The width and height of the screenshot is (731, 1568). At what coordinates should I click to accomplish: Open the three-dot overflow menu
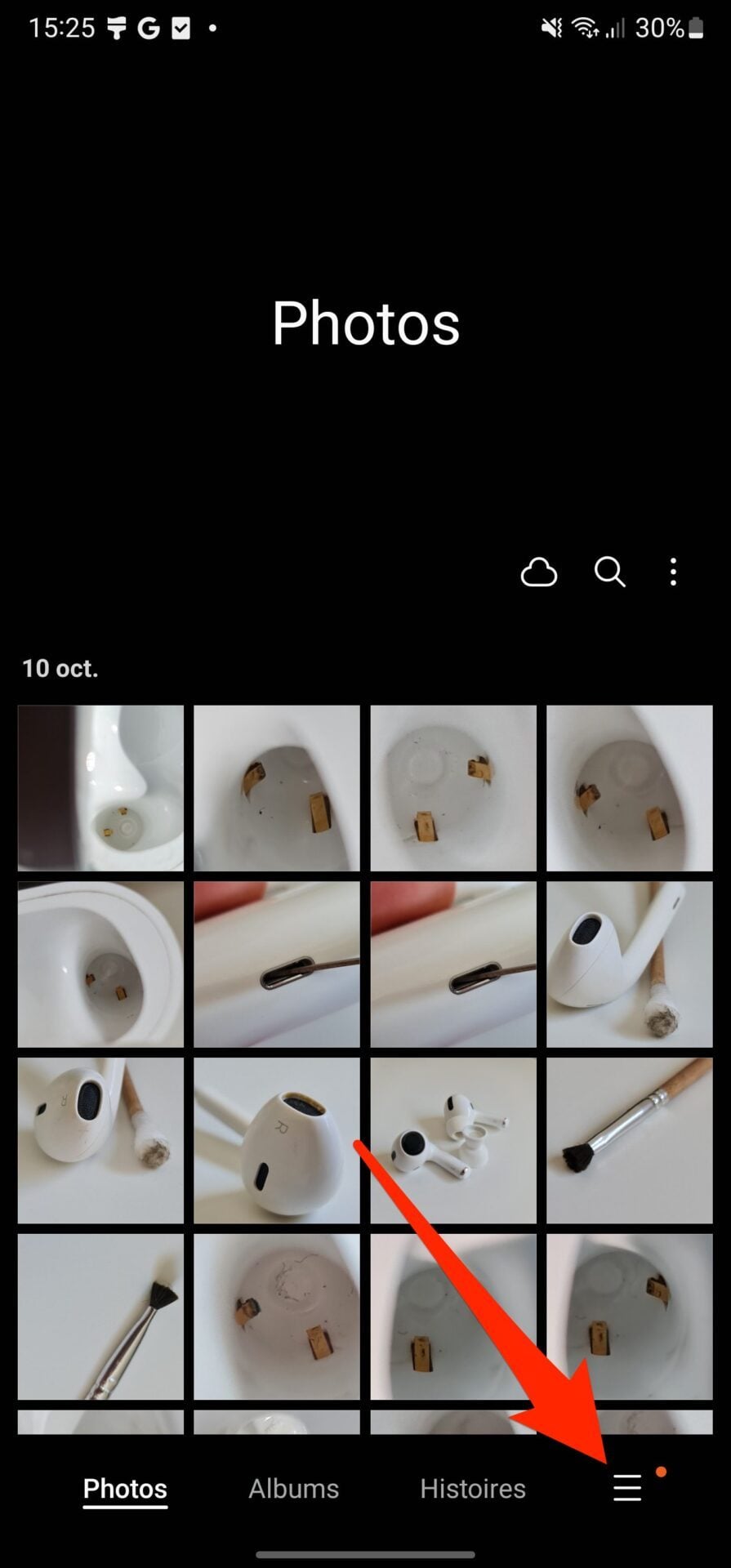673,572
